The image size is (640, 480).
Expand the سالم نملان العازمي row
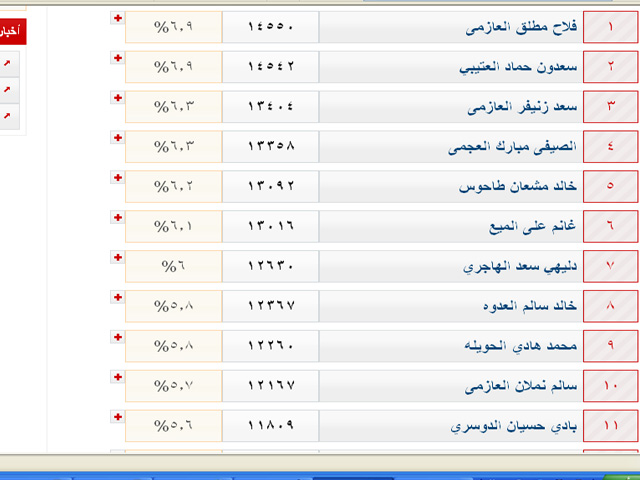click(x=117, y=378)
